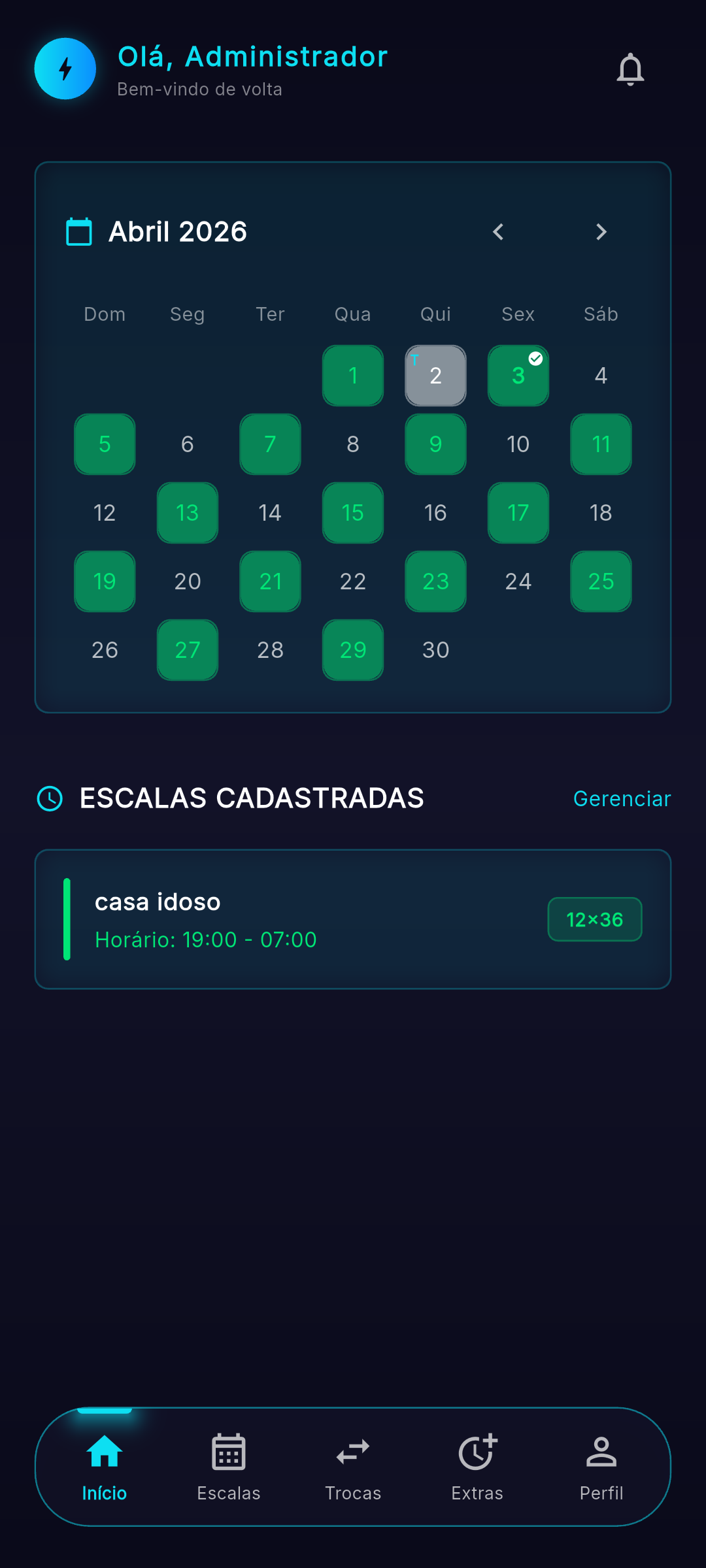
Task: Click the calendar icon beside Abril 2026
Action: (x=78, y=231)
